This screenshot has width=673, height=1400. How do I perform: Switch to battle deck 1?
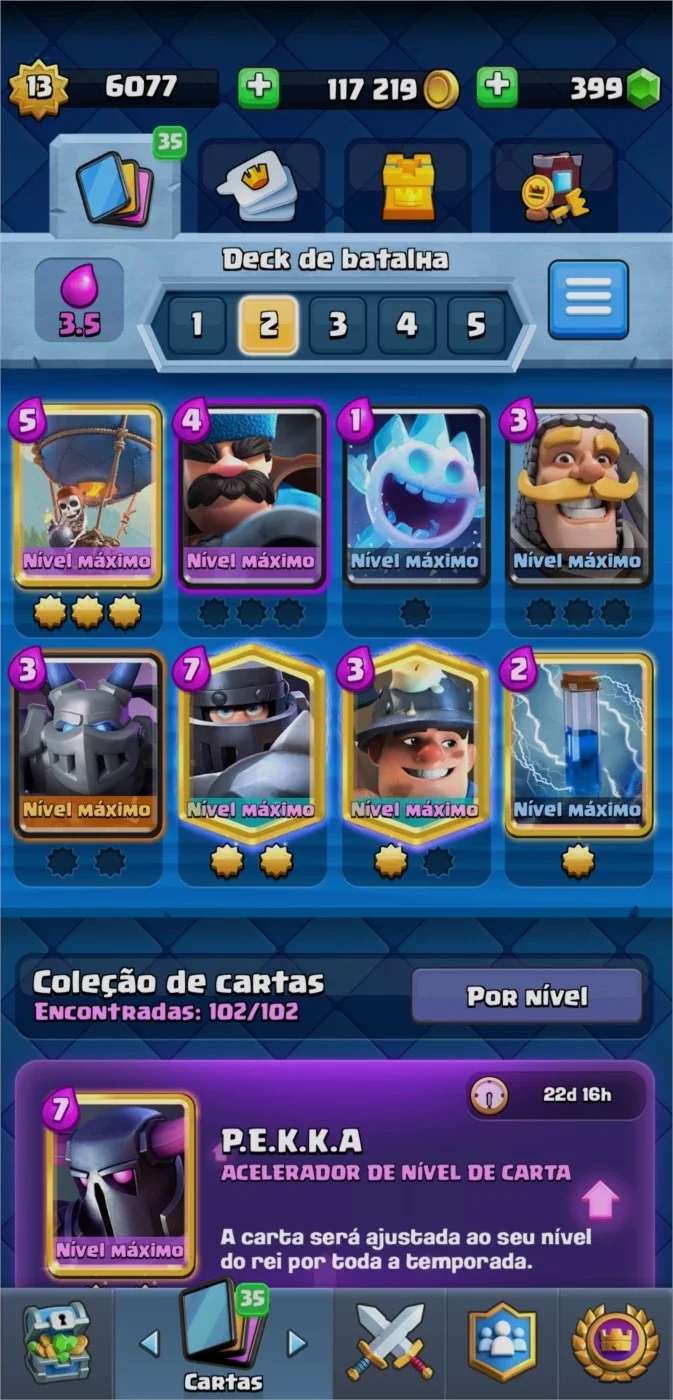coord(197,325)
